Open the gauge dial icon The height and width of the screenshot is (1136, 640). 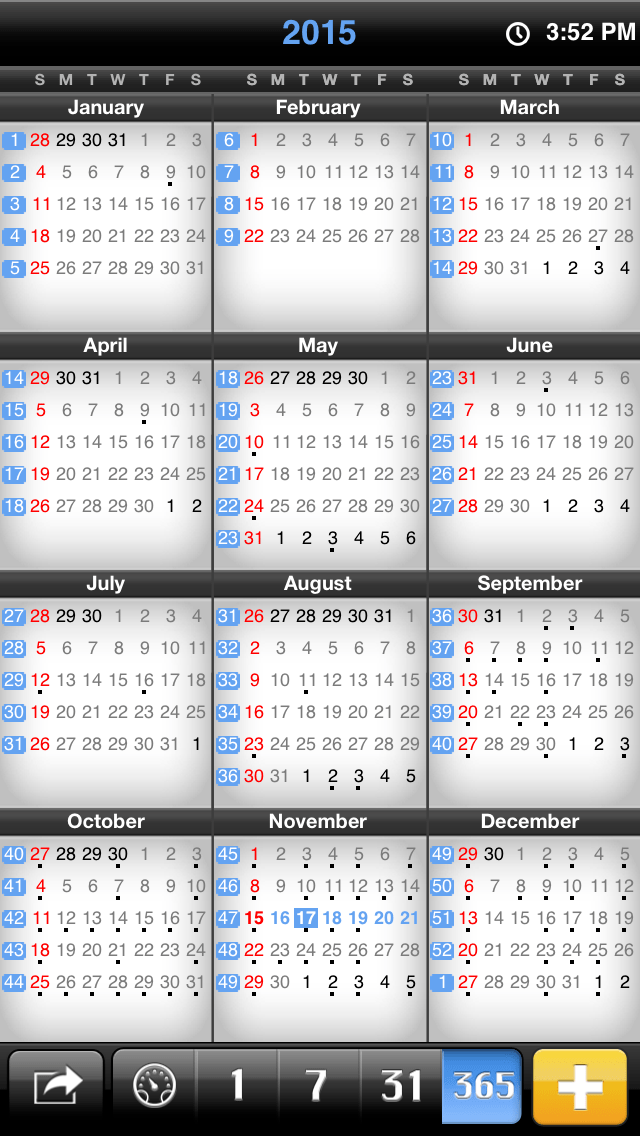tap(155, 1086)
